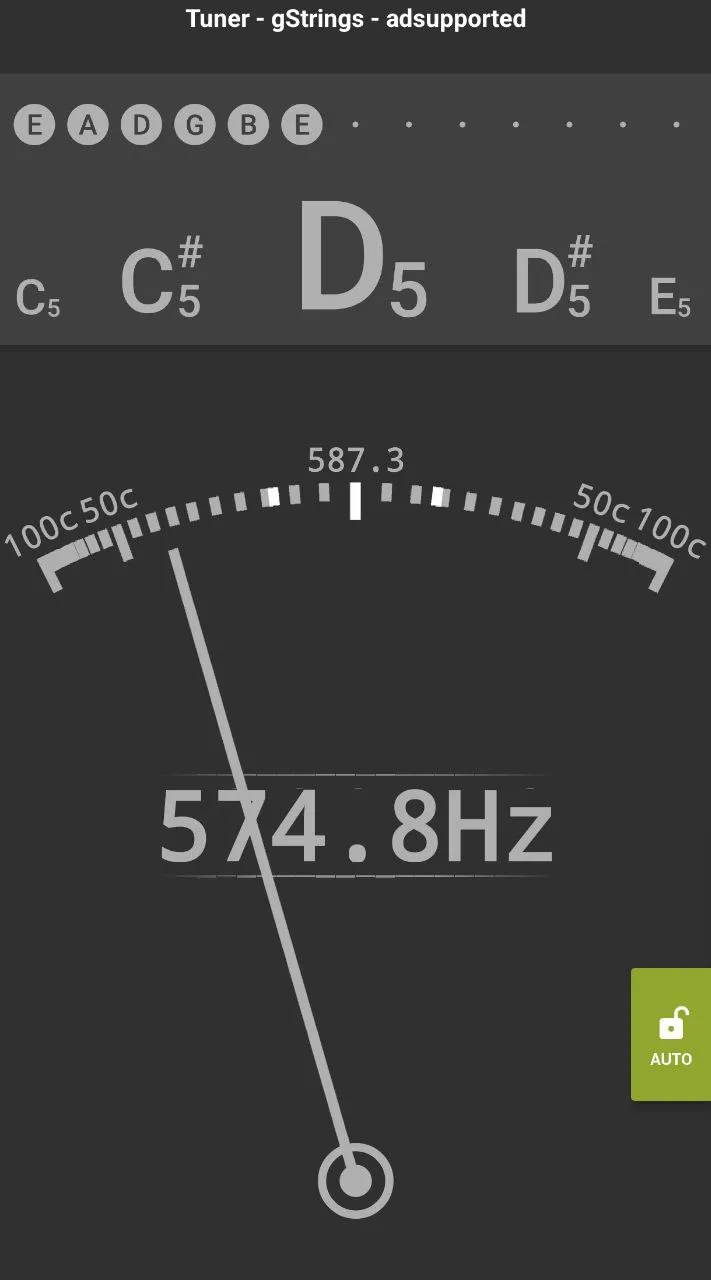Image resolution: width=711 pixels, height=1280 pixels.
Task: Select the high E string chip
Action: point(302,126)
